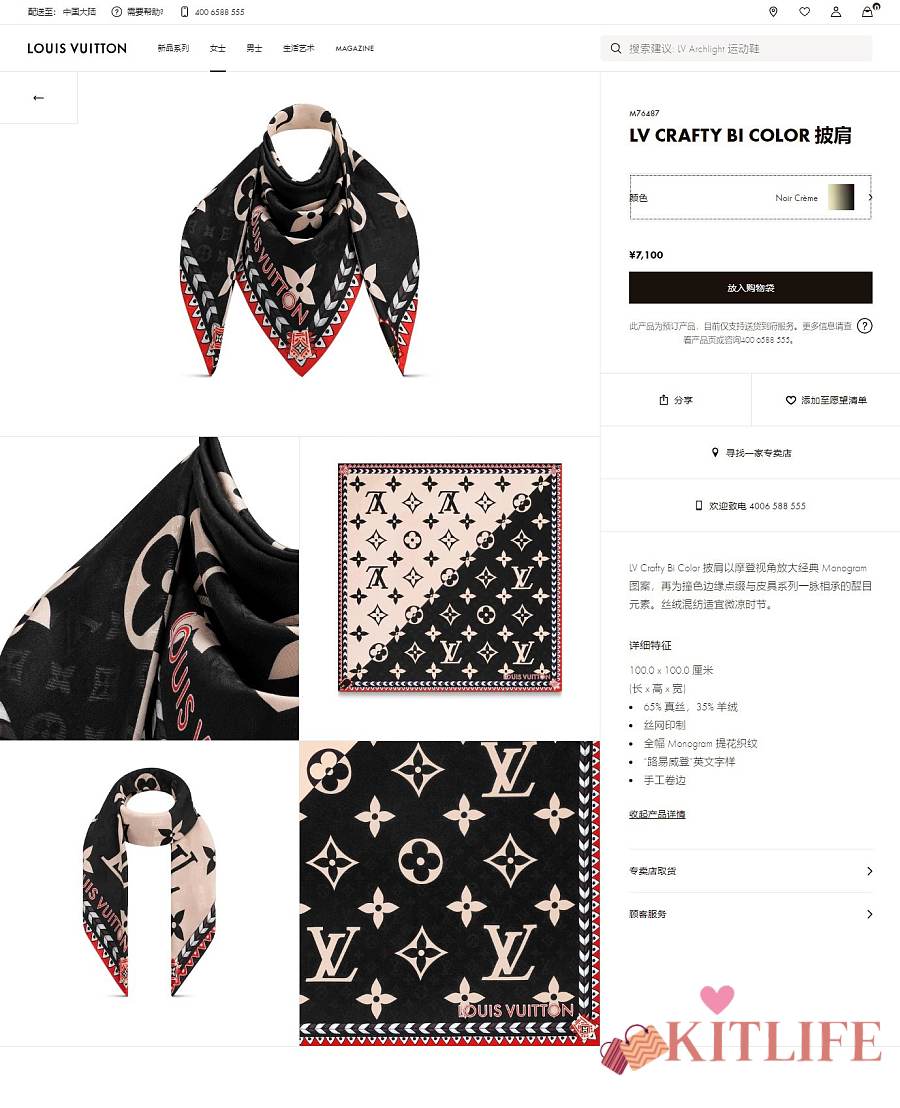Expand the 顾客服务 row
The width and height of the screenshot is (900, 1108).
click(751, 914)
